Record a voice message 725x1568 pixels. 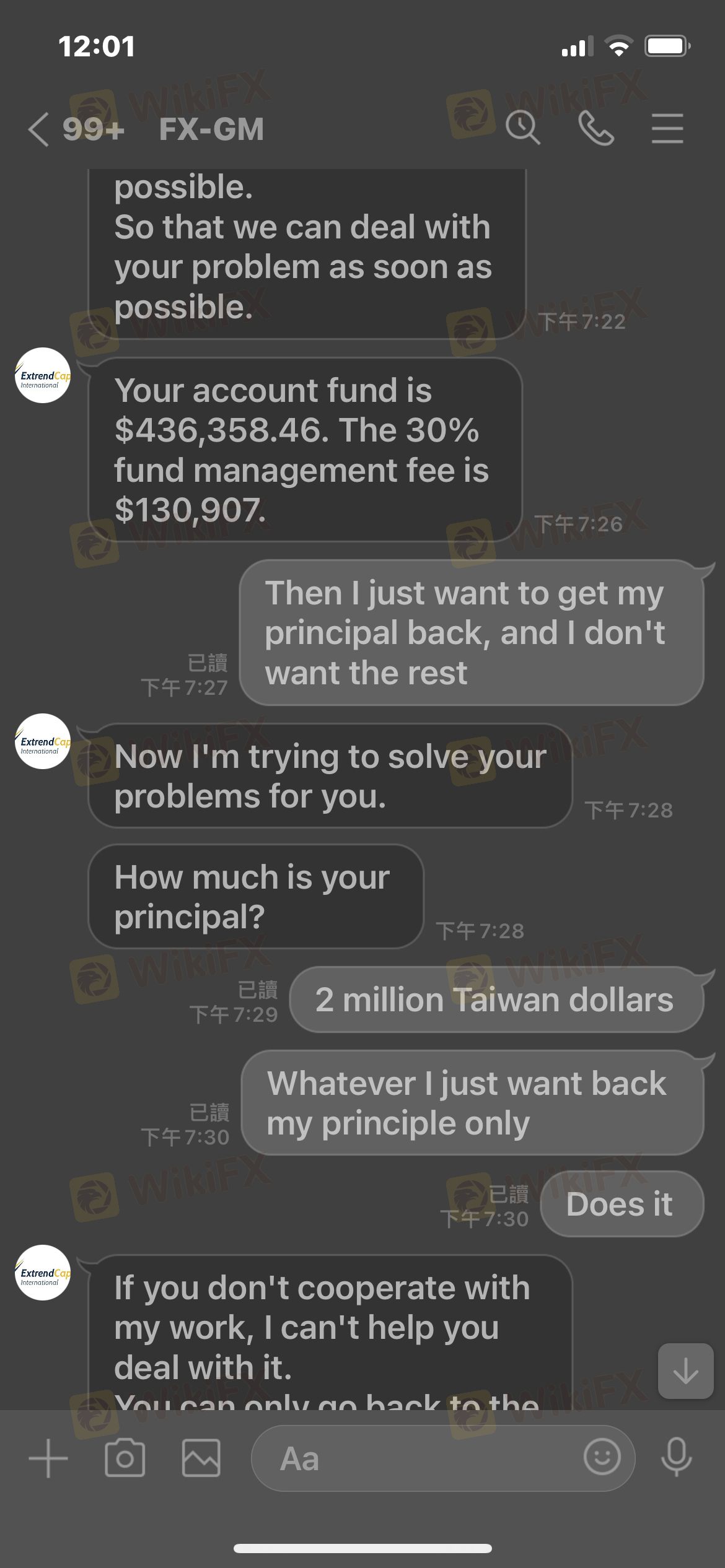(676, 1457)
